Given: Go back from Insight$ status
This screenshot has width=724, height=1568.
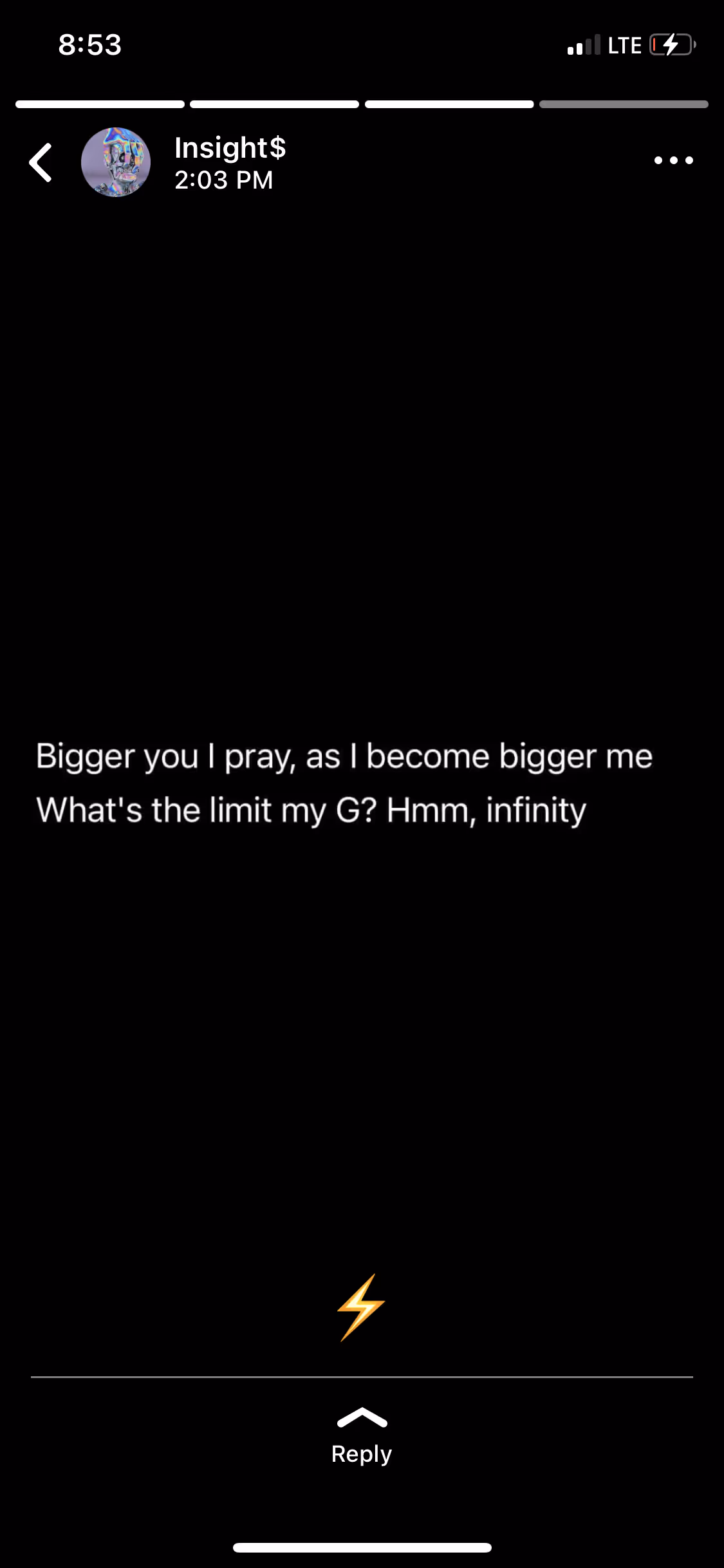Looking at the screenshot, I should tap(41, 162).
